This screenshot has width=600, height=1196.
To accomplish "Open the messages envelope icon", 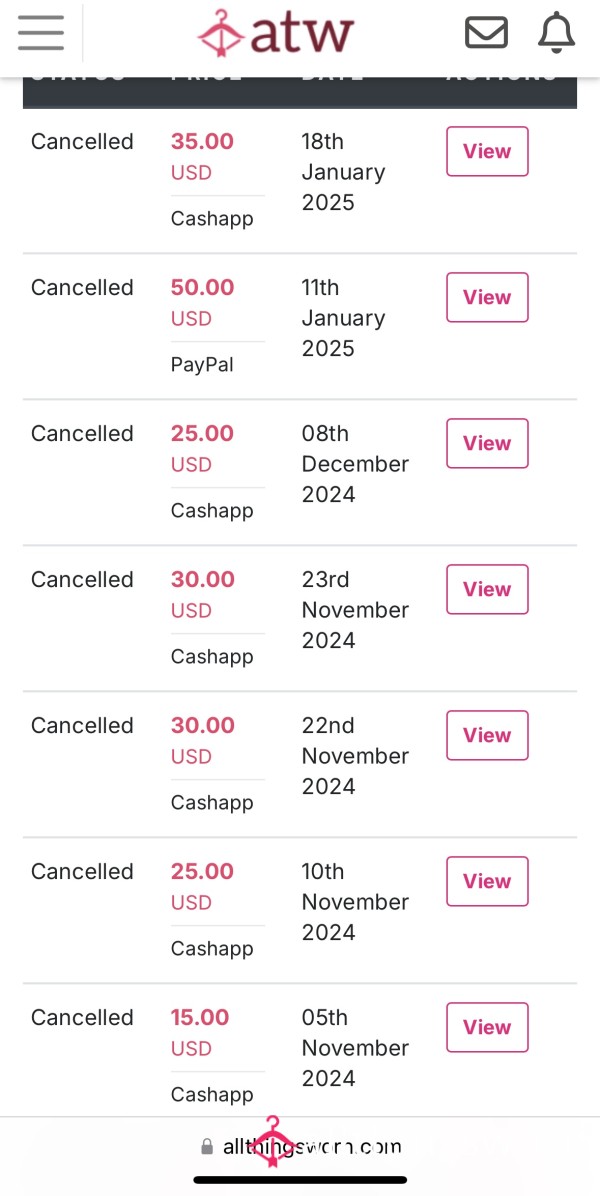I will [486, 33].
